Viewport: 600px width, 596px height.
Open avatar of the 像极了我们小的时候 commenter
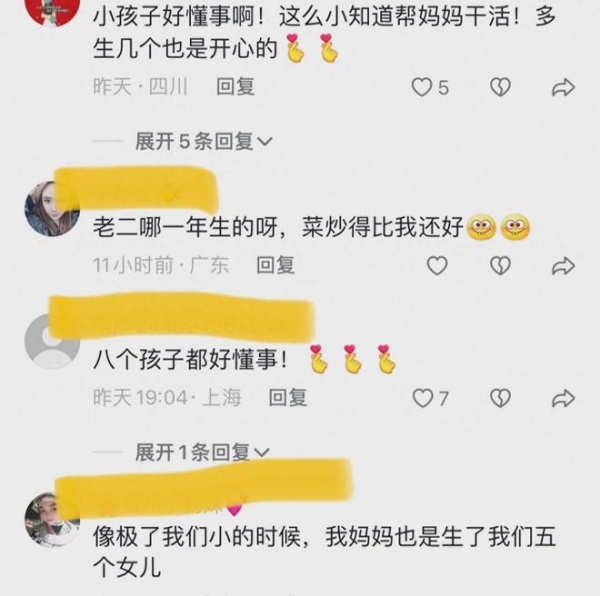pos(51,519)
